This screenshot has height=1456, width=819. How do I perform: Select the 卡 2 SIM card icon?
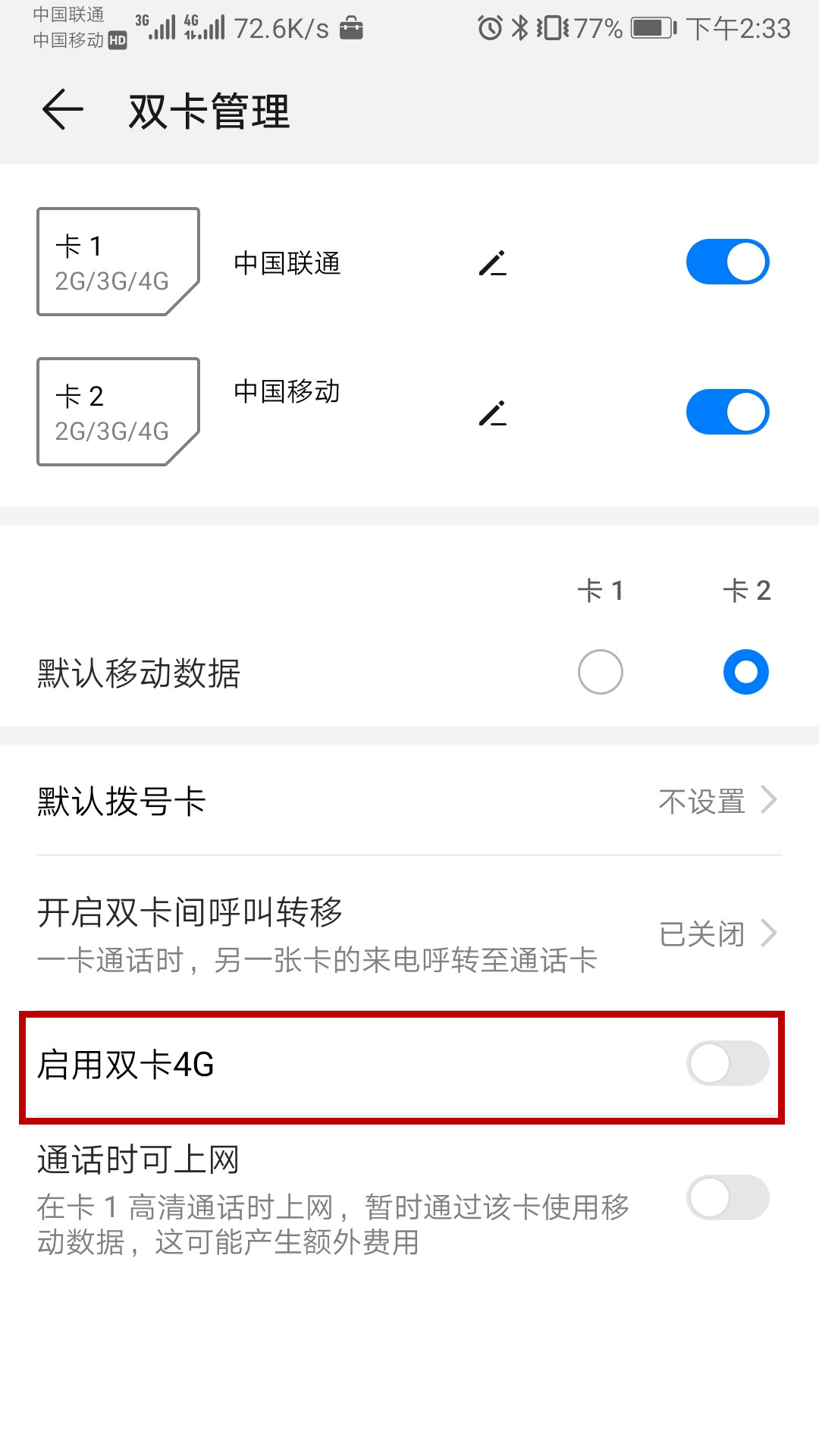(118, 411)
